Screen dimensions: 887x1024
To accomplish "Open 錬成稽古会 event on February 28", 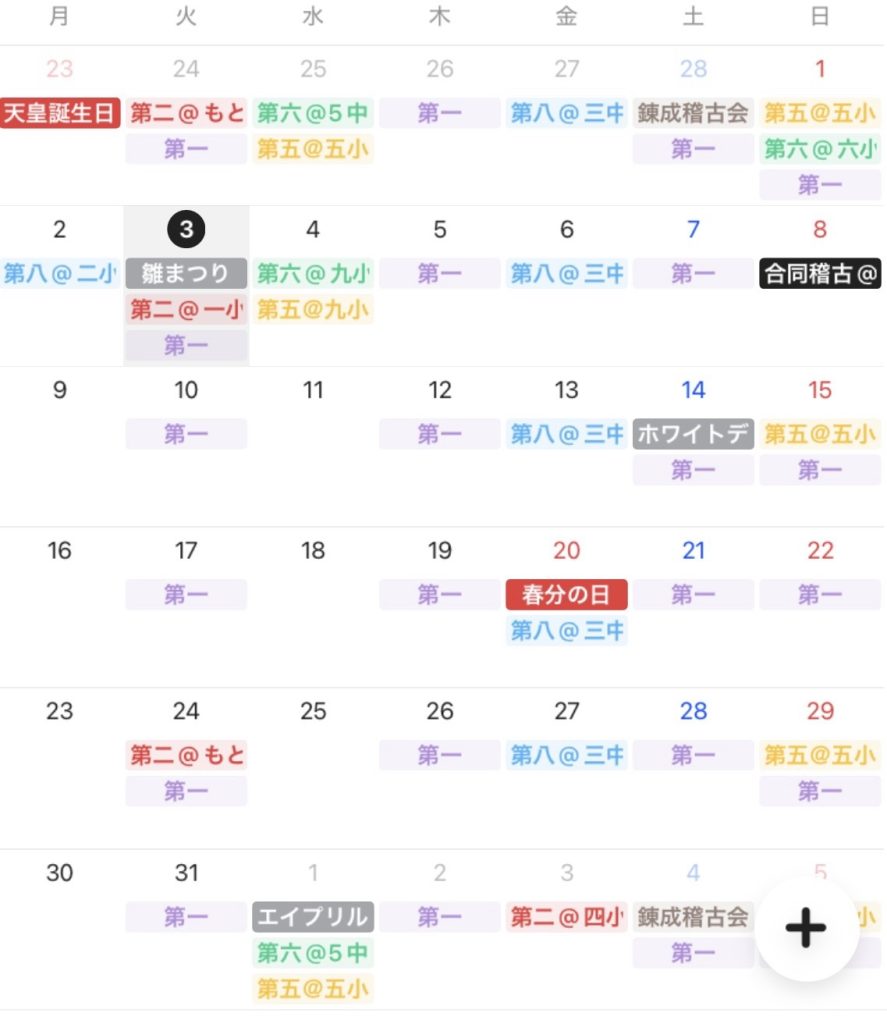I will (x=693, y=113).
